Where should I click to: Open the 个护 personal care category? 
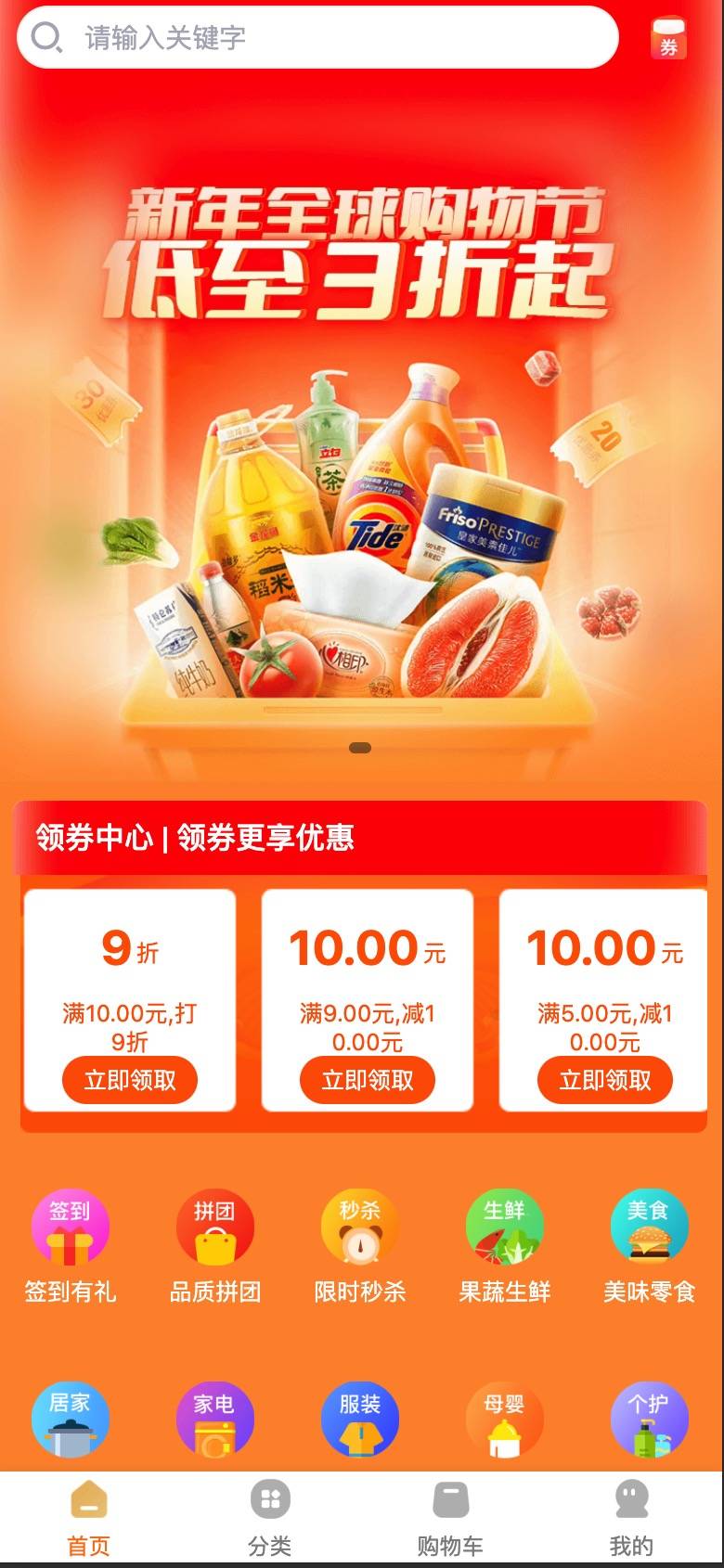[650, 1421]
